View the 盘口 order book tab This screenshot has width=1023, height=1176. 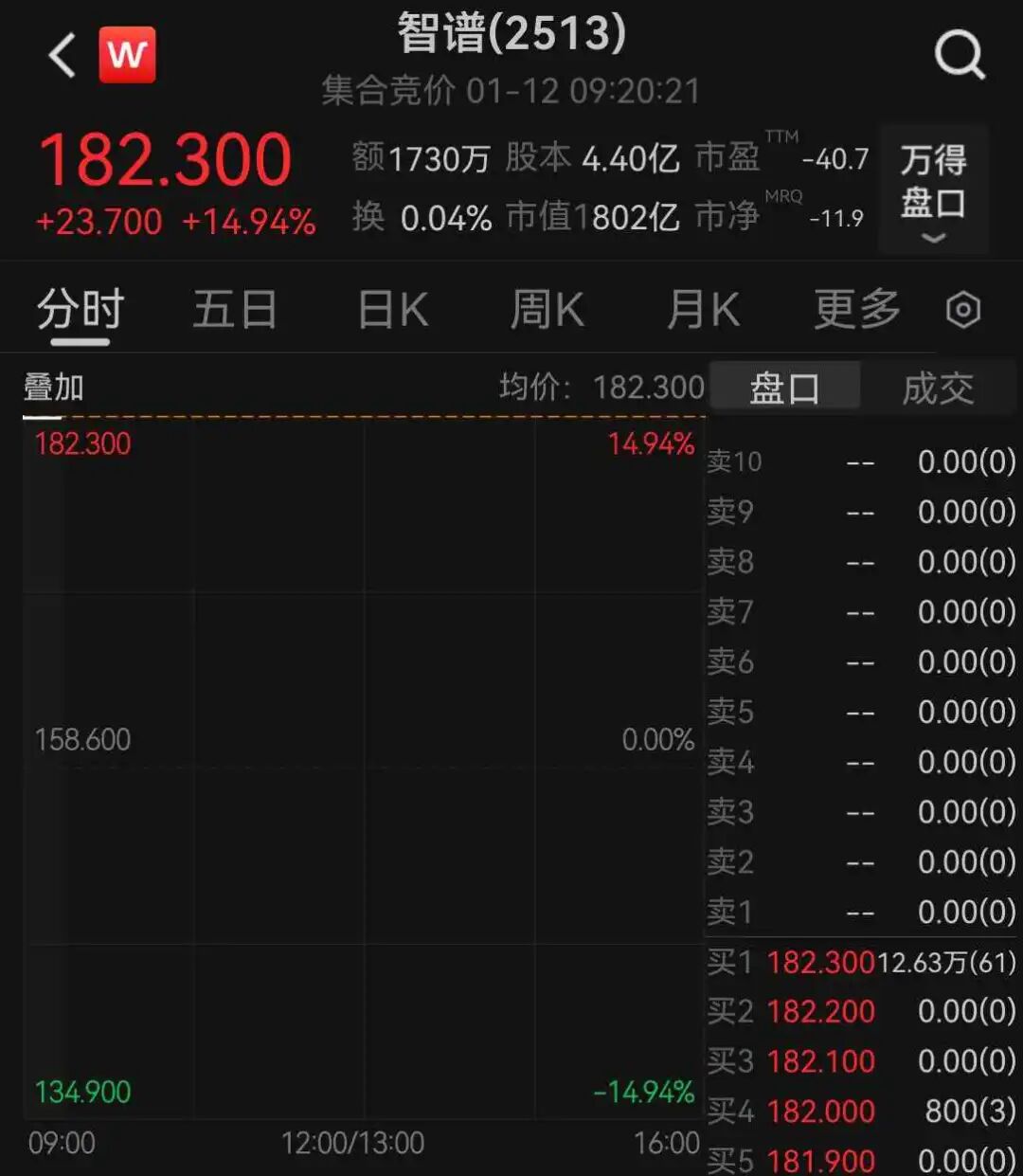[784, 389]
